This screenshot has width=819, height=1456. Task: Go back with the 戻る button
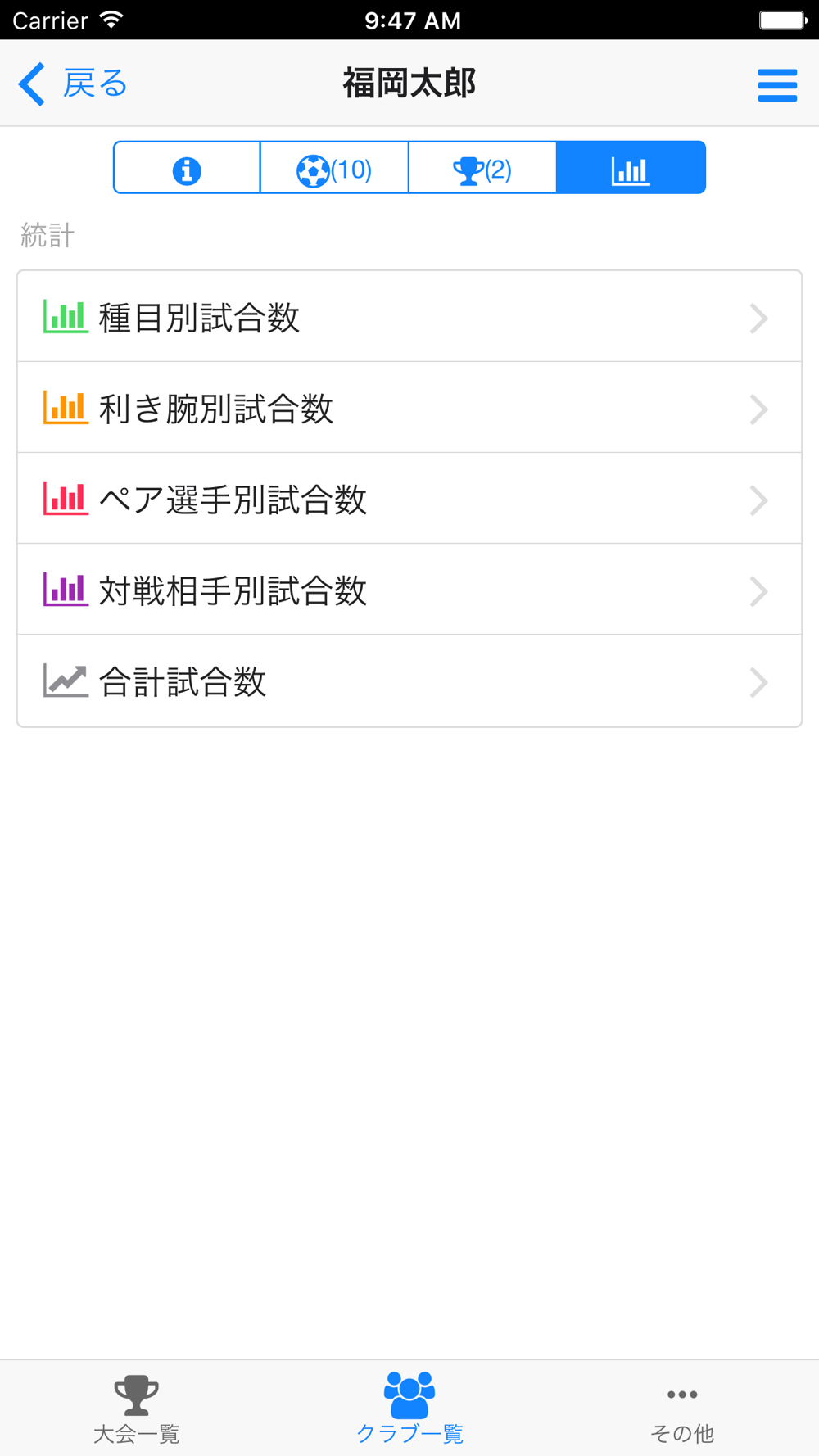(x=73, y=84)
